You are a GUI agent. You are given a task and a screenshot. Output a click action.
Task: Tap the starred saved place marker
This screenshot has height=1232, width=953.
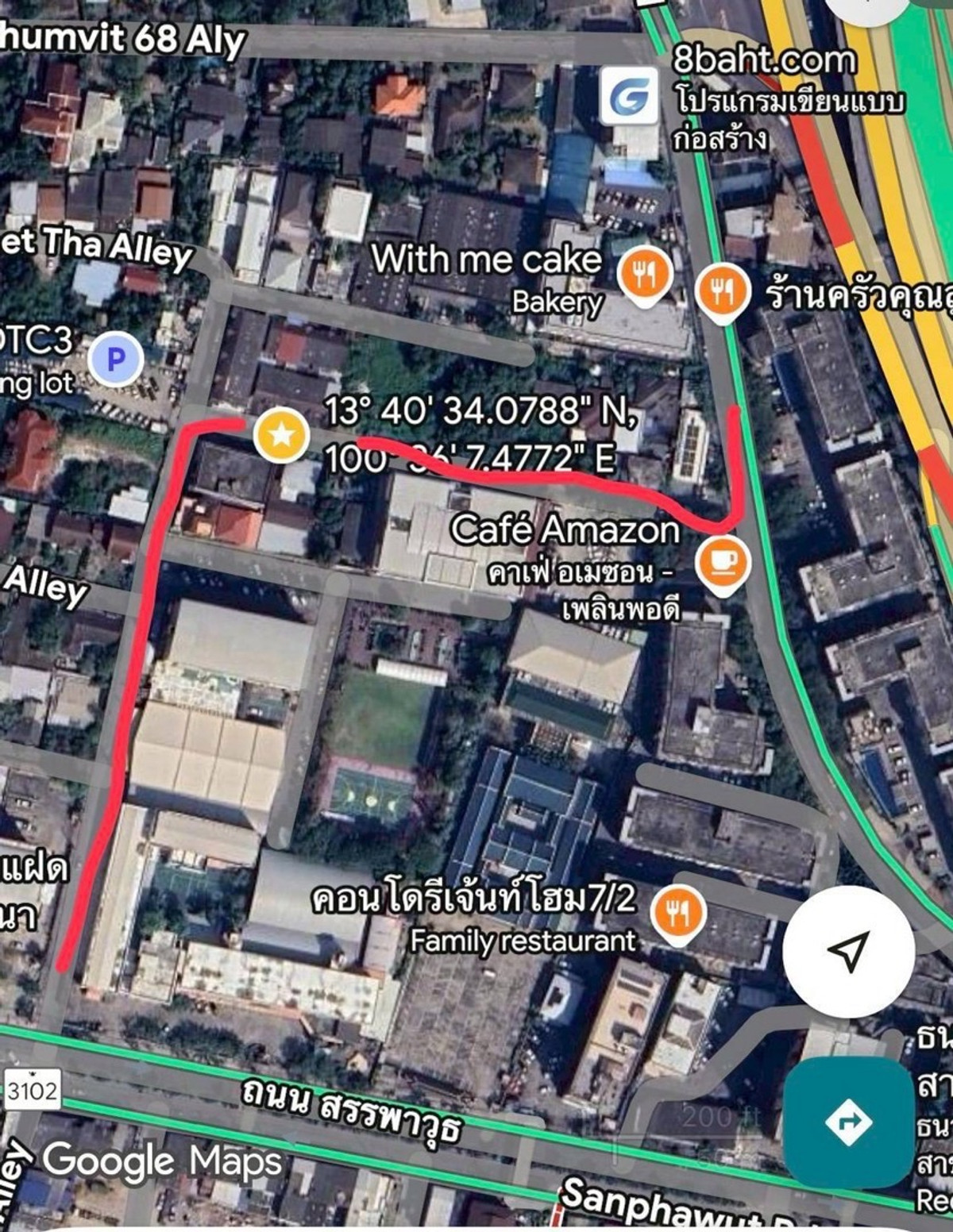pos(281,434)
